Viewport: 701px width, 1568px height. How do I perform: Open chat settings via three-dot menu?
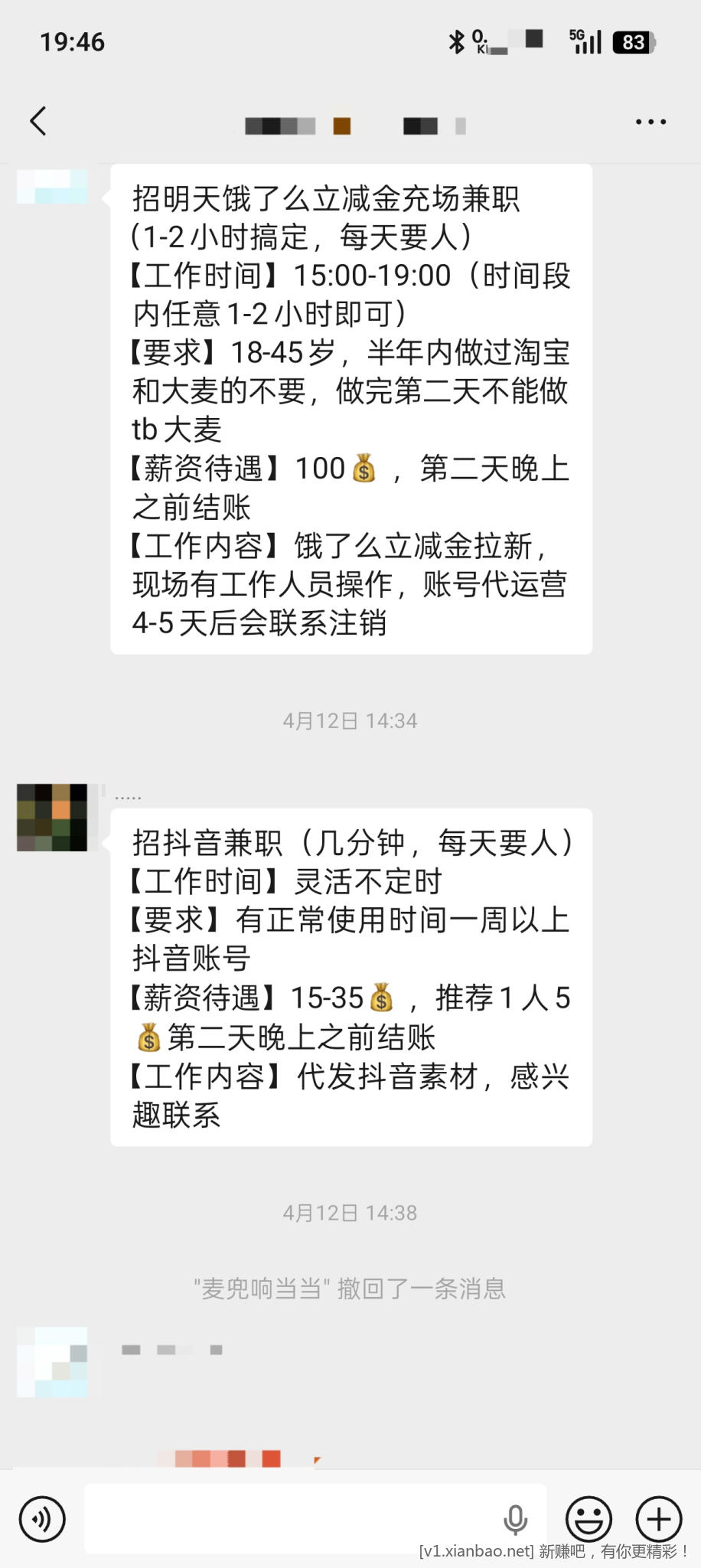tap(650, 121)
